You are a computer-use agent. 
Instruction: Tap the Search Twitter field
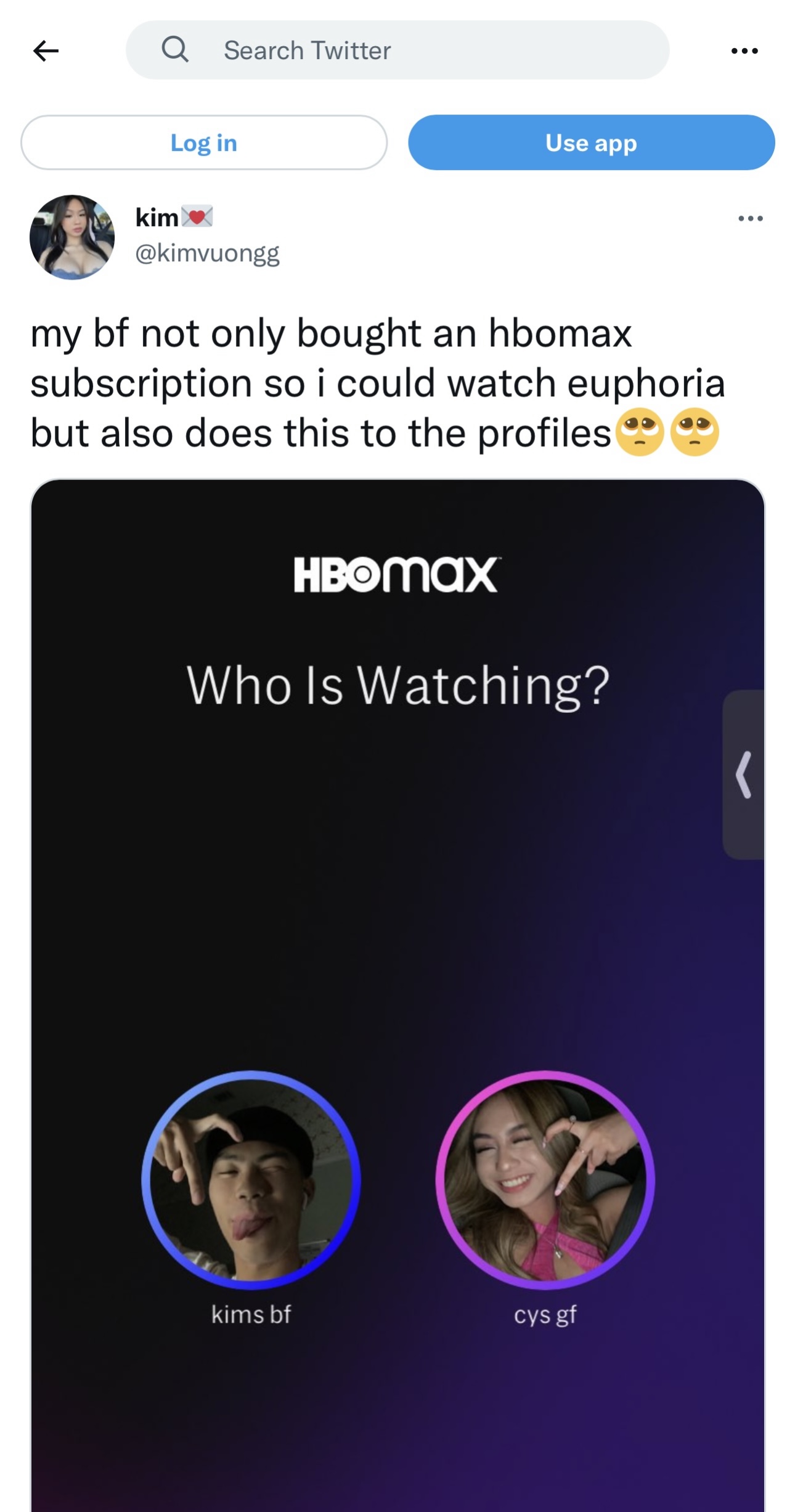coord(397,51)
